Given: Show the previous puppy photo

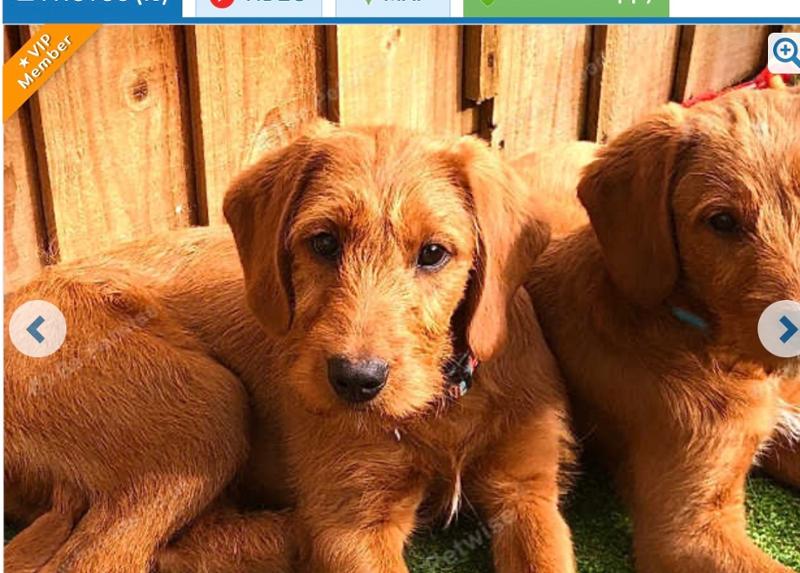Looking at the screenshot, I should coord(37,328).
